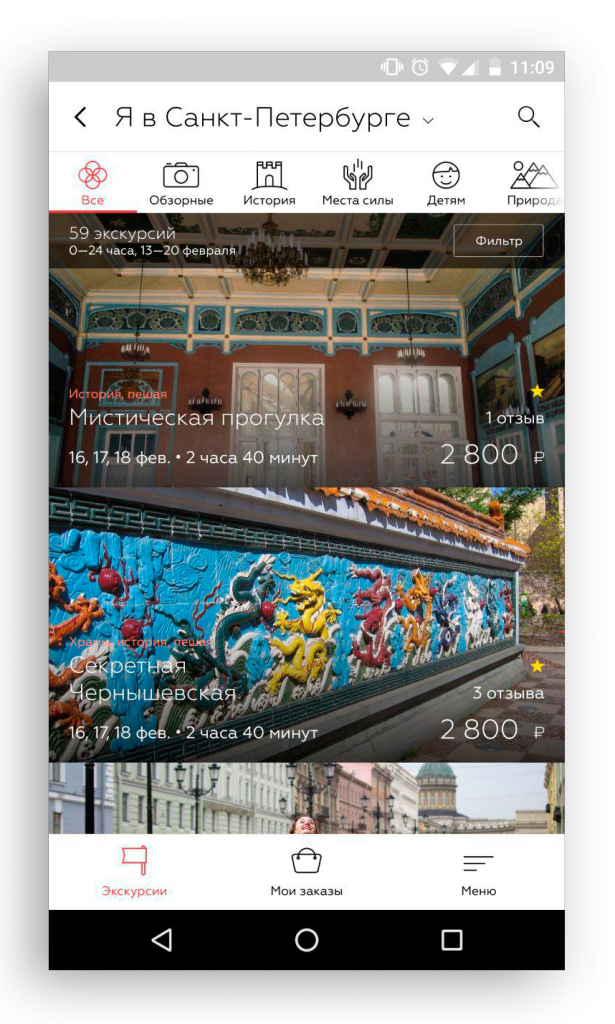Open the Мистическая прогулка excursion card
The image size is (615, 1024).
[306, 400]
